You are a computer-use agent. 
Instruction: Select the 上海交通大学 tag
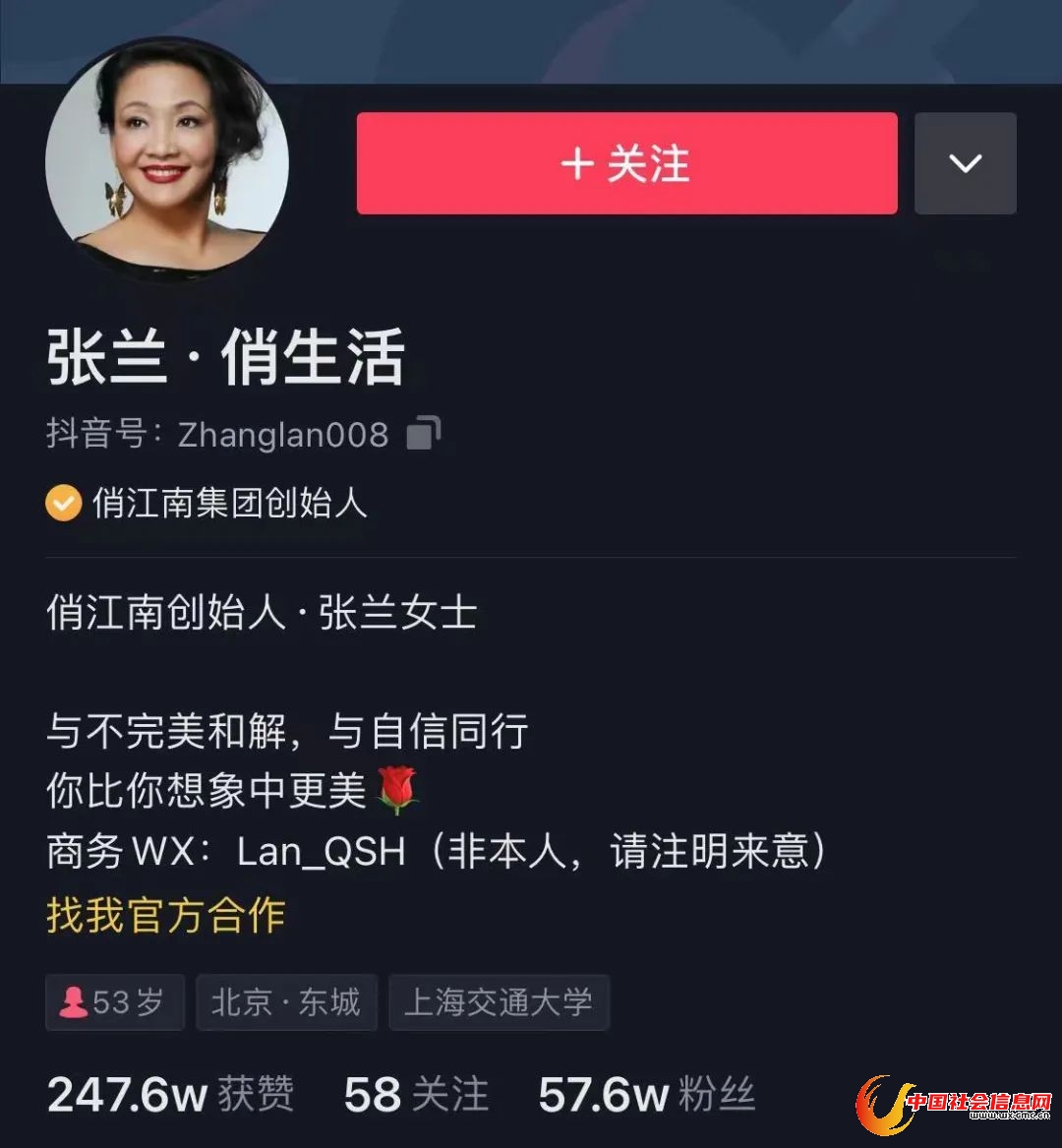(499, 1002)
